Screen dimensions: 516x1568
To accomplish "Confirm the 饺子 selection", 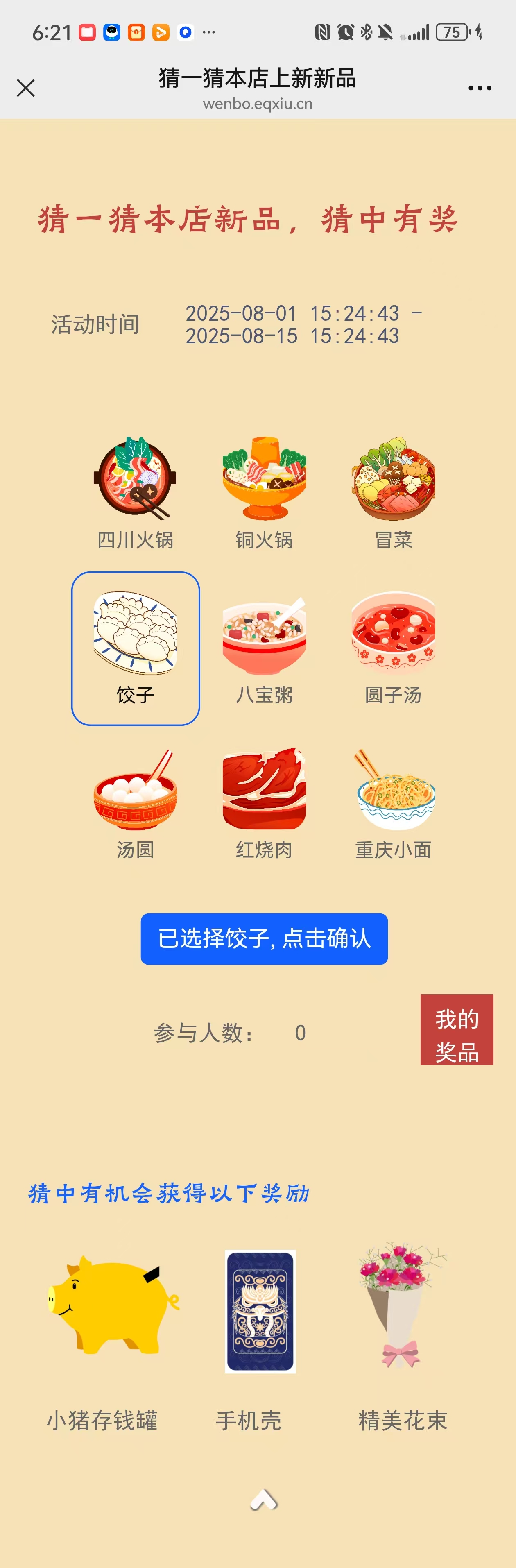I will (264, 938).
